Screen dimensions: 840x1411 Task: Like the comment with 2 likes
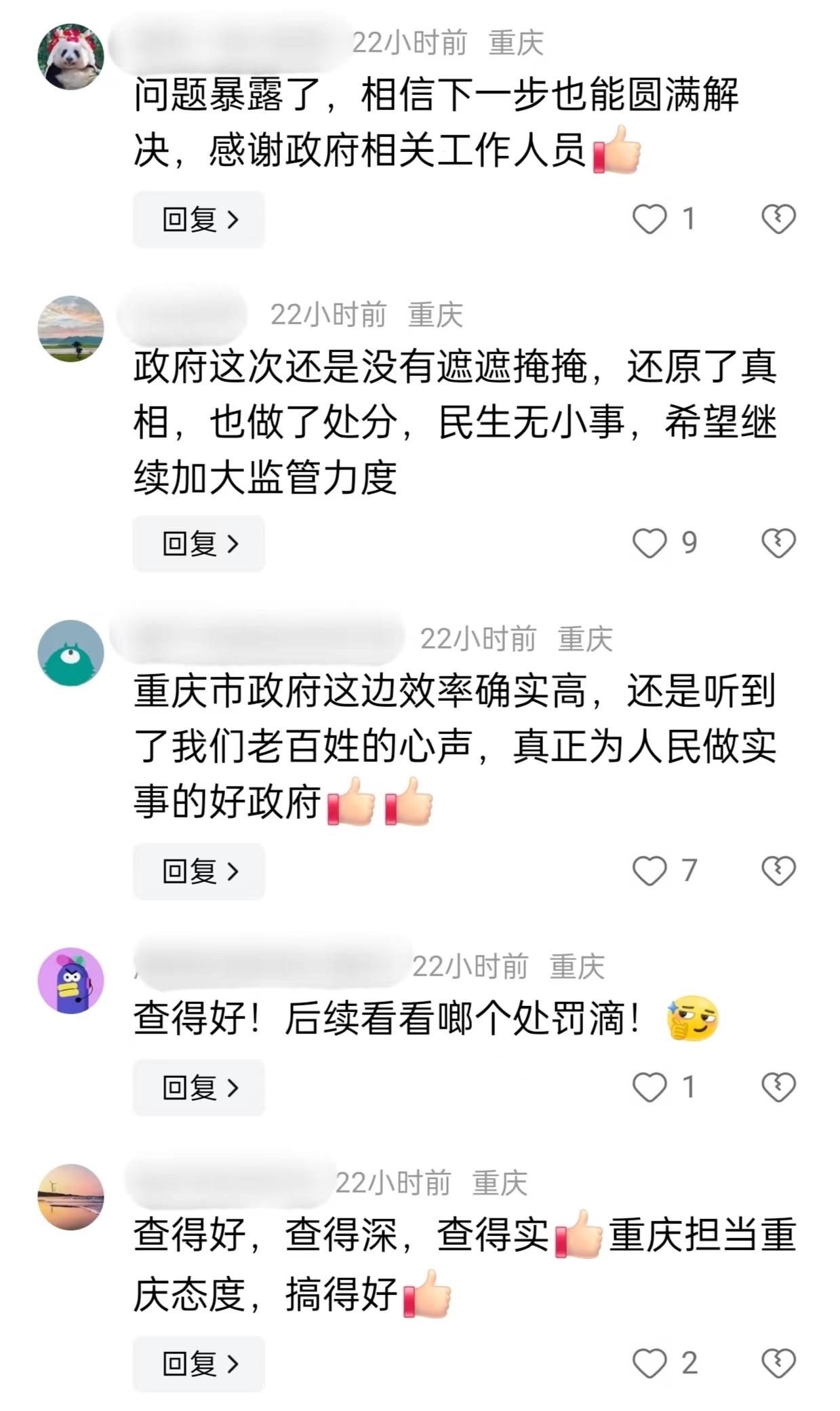[649, 1364]
